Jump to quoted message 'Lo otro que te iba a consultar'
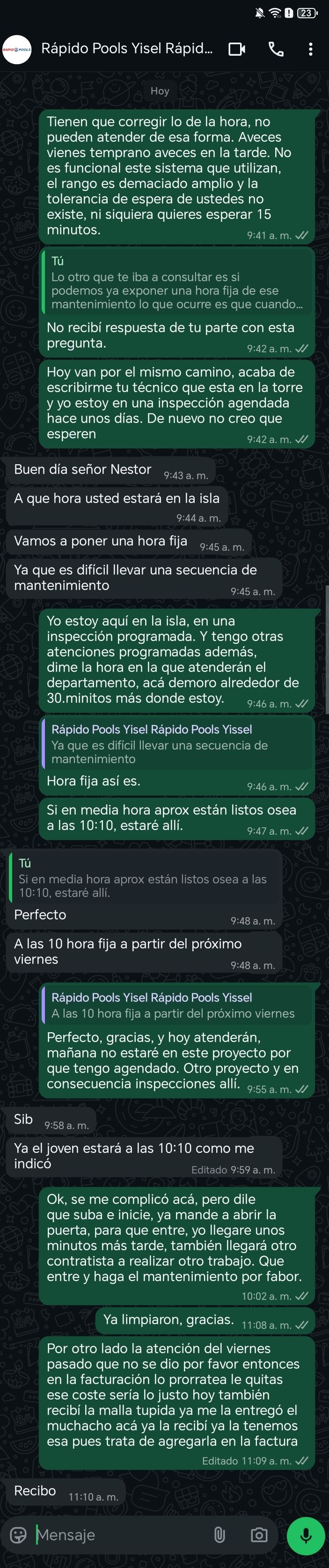The width and height of the screenshot is (329, 1568). click(x=177, y=283)
